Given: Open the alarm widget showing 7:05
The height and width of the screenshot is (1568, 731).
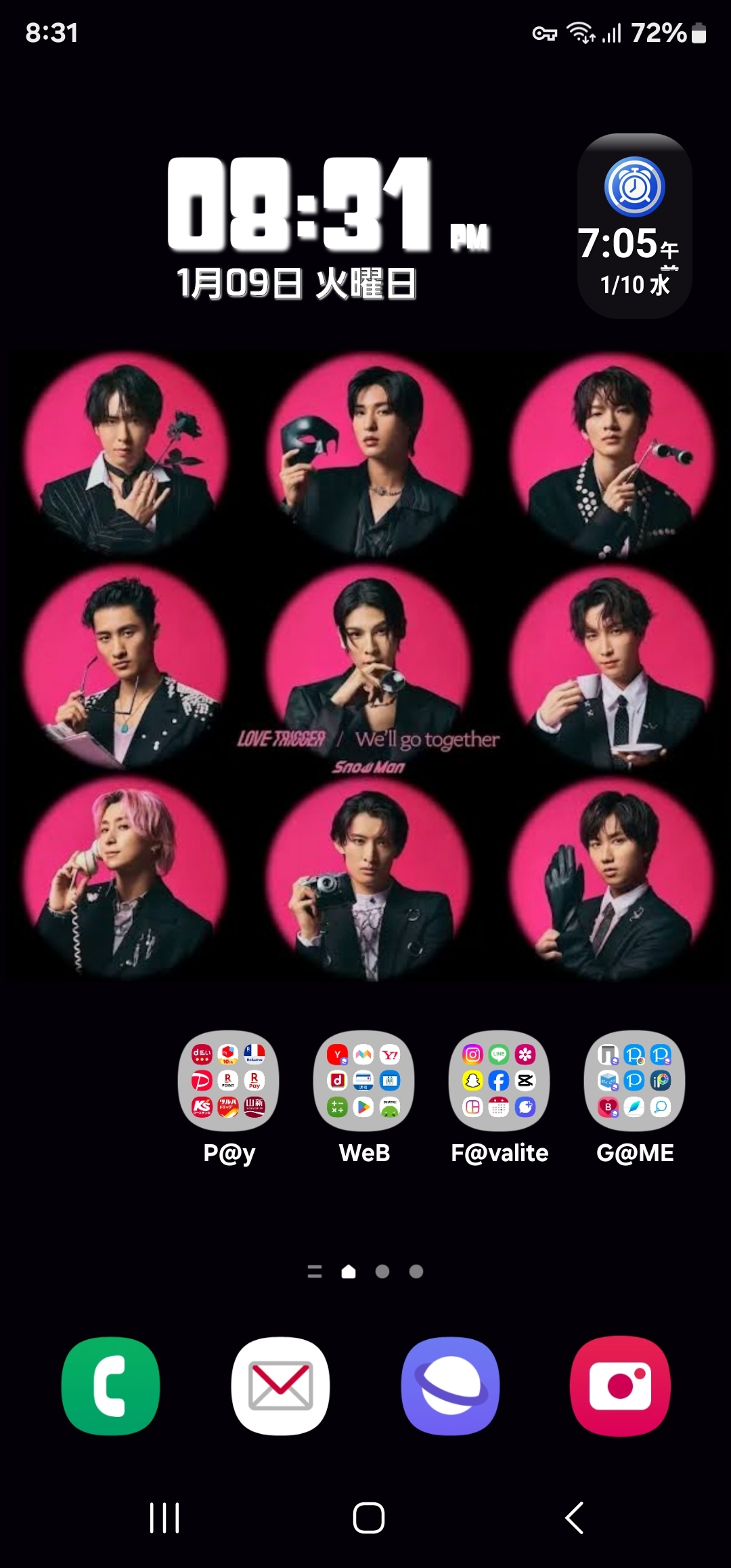Looking at the screenshot, I should (x=634, y=226).
